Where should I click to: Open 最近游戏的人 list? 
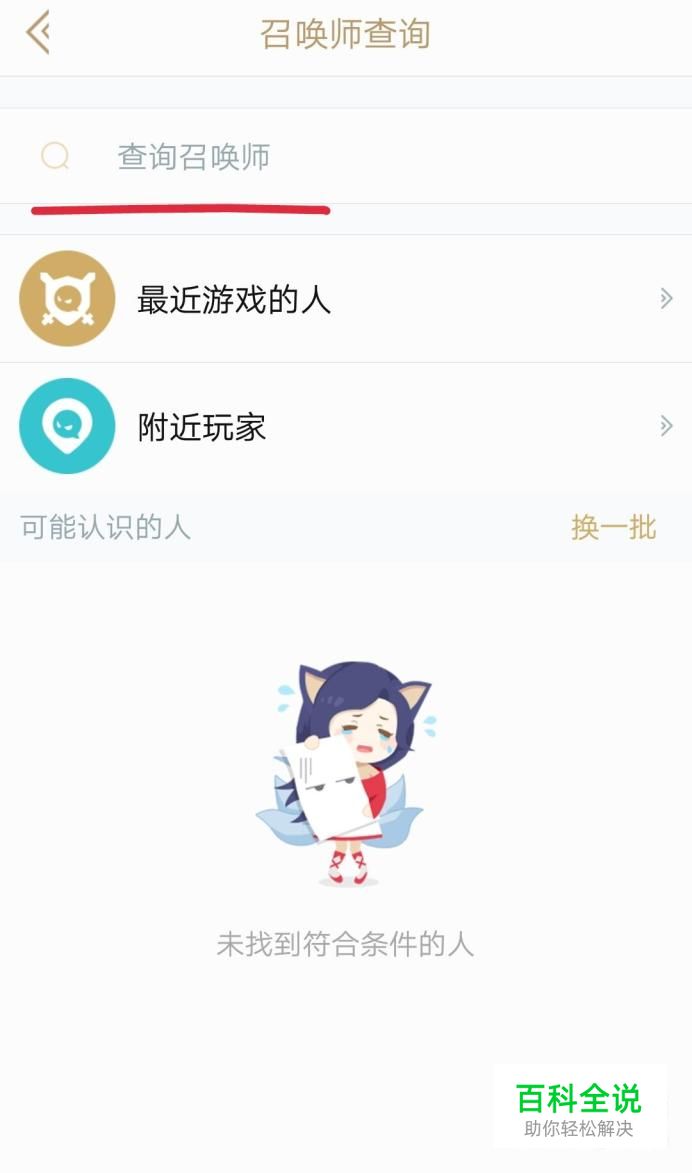[346, 298]
